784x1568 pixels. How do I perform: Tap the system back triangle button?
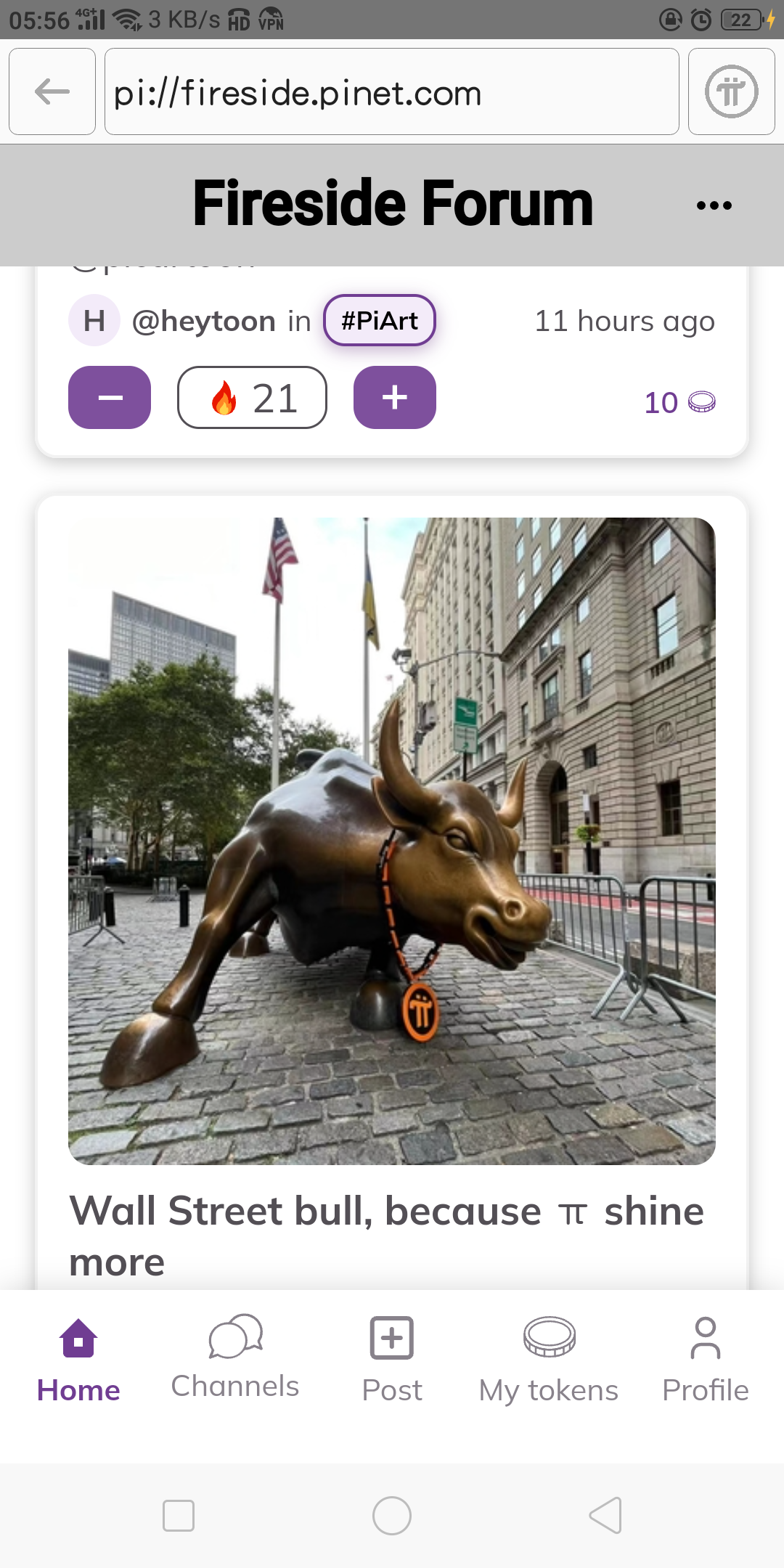click(x=605, y=1516)
